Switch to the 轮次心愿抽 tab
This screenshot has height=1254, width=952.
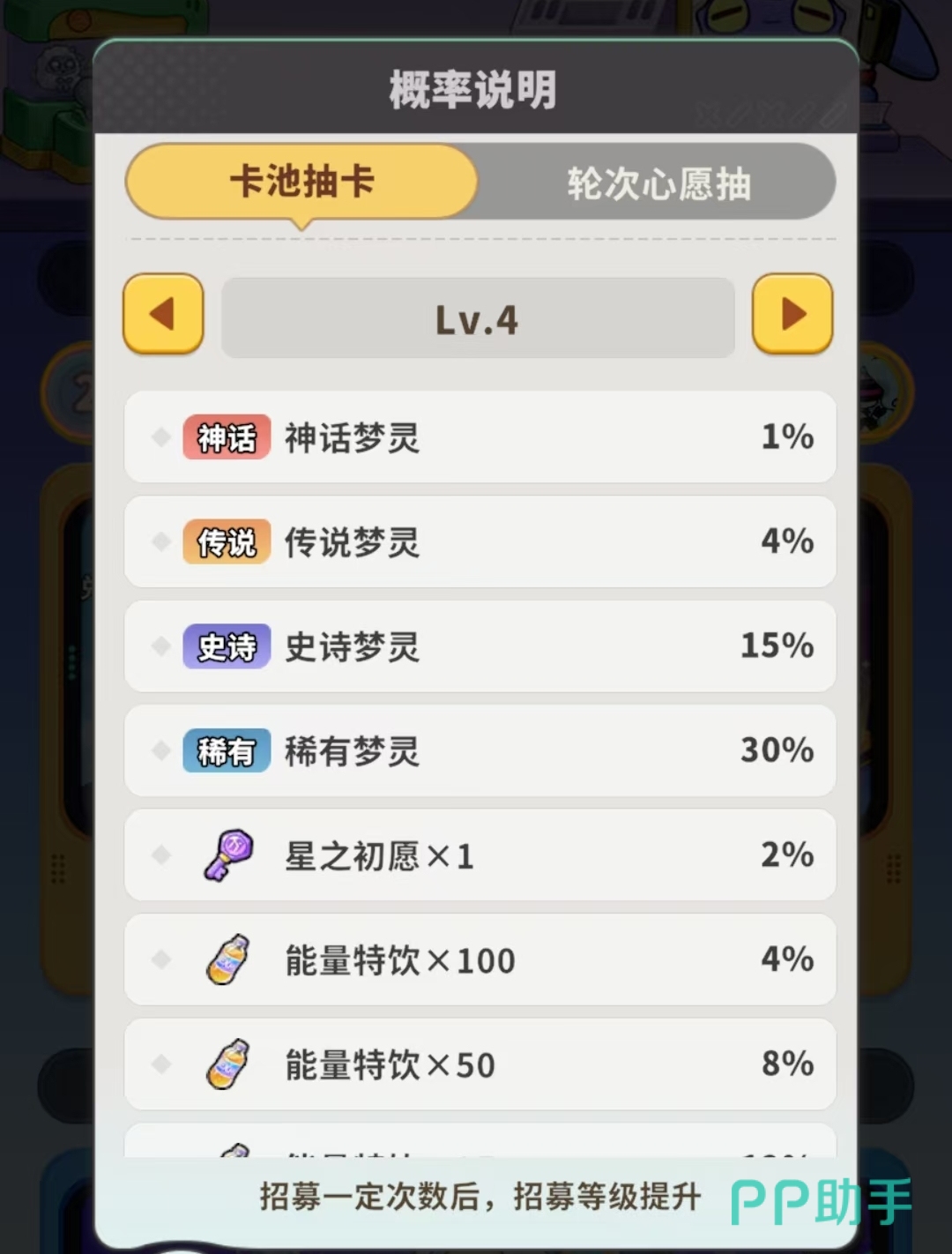658,183
